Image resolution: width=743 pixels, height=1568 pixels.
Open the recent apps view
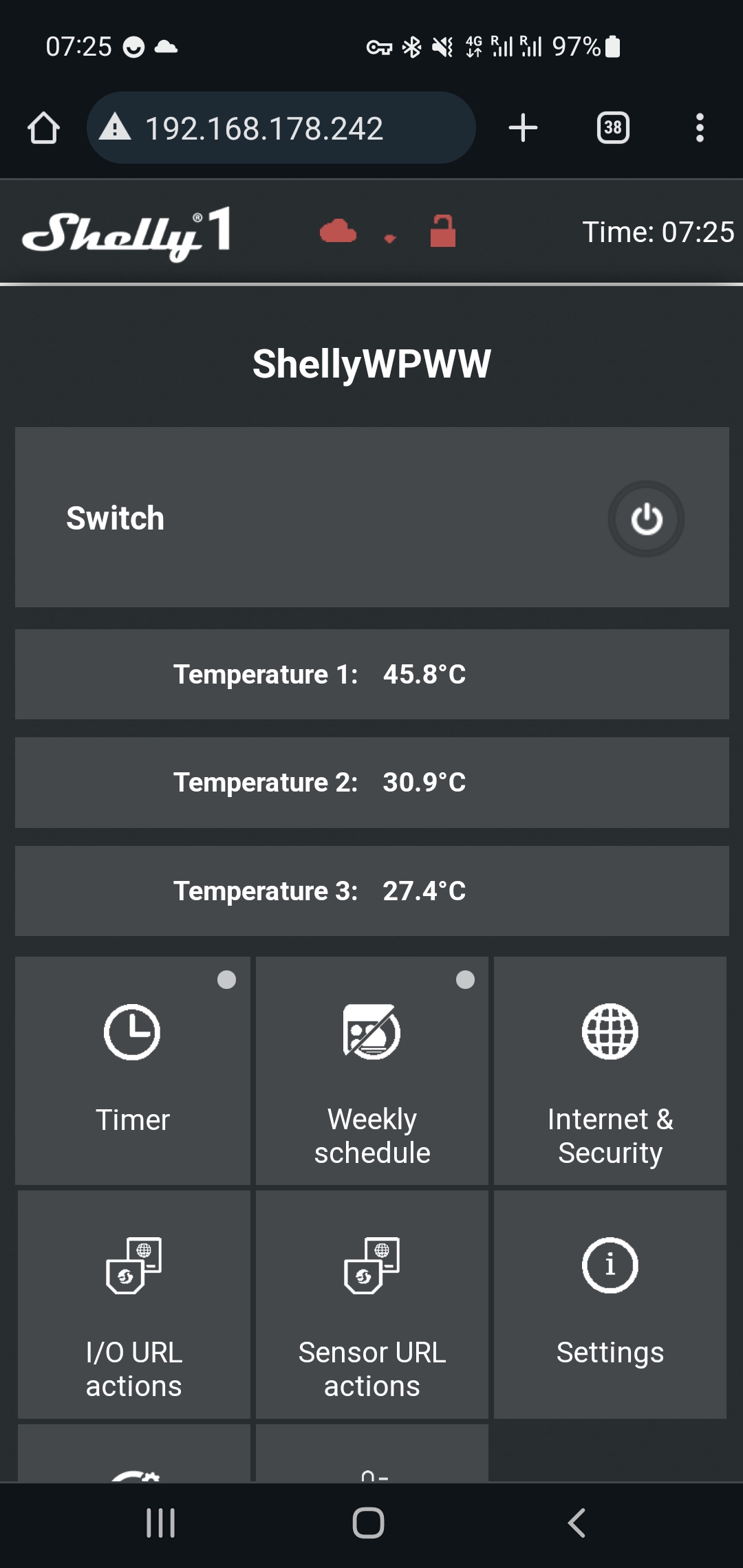click(x=161, y=1523)
